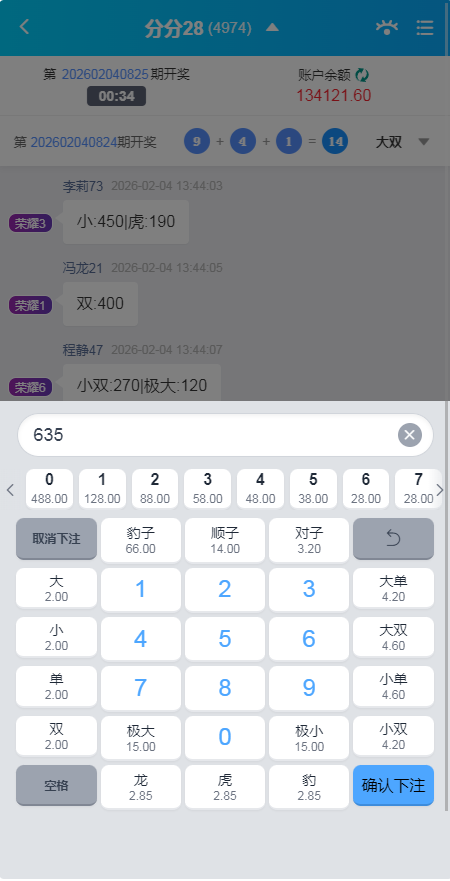Tap the undo backspace key
The image size is (450, 881).
point(393,539)
